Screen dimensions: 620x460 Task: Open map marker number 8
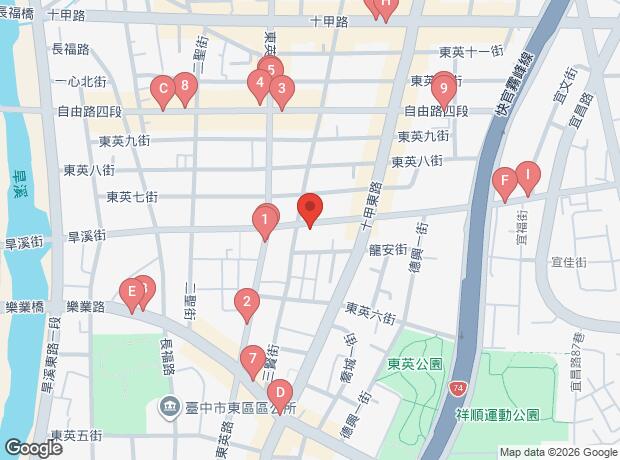[x=184, y=86]
